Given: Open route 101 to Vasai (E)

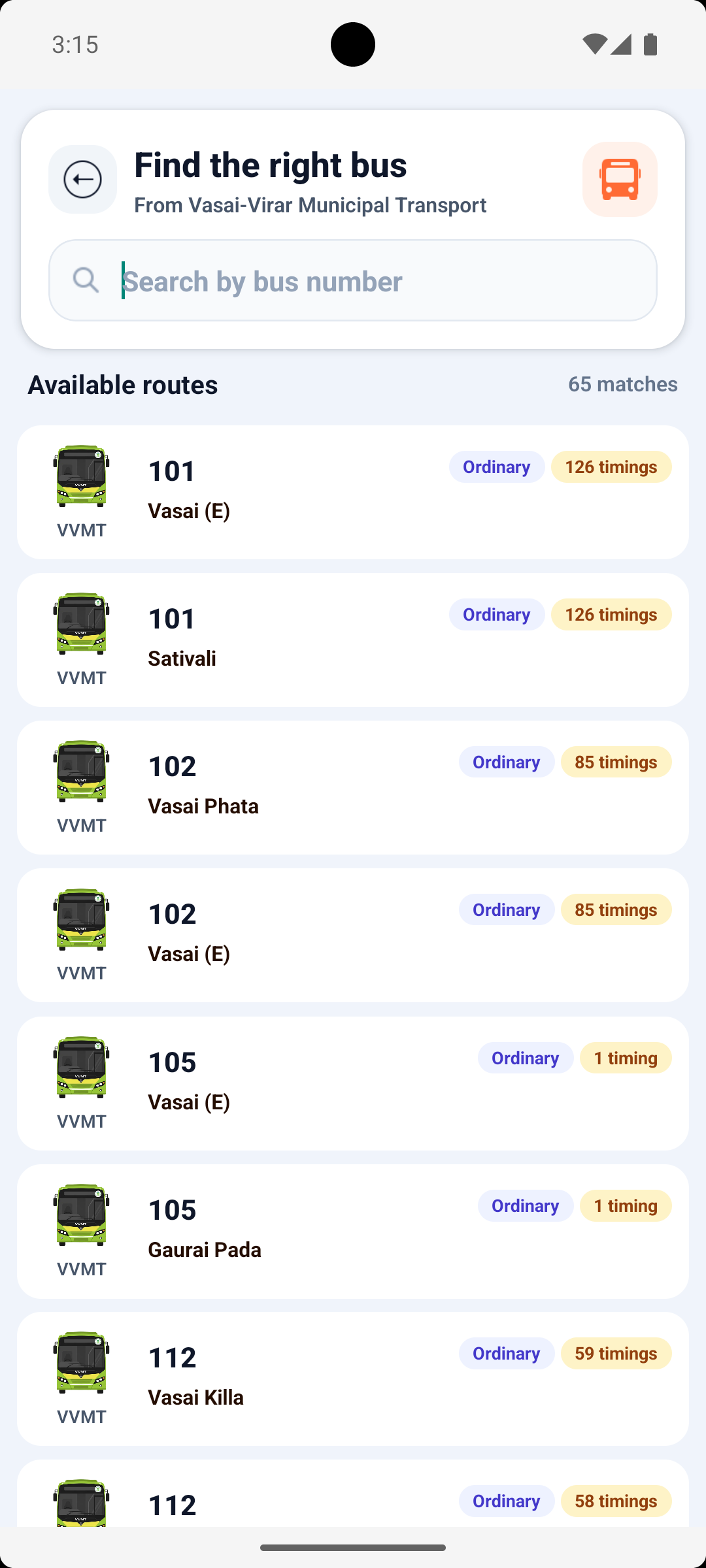Looking at the screenshot, I should pyautogui.click(x=353, y=493).
